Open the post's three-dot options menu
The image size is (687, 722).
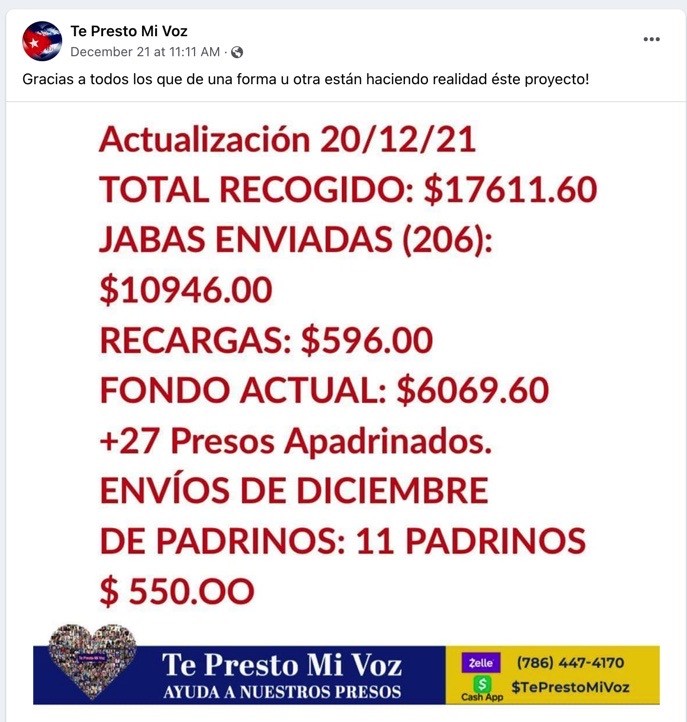651,40
